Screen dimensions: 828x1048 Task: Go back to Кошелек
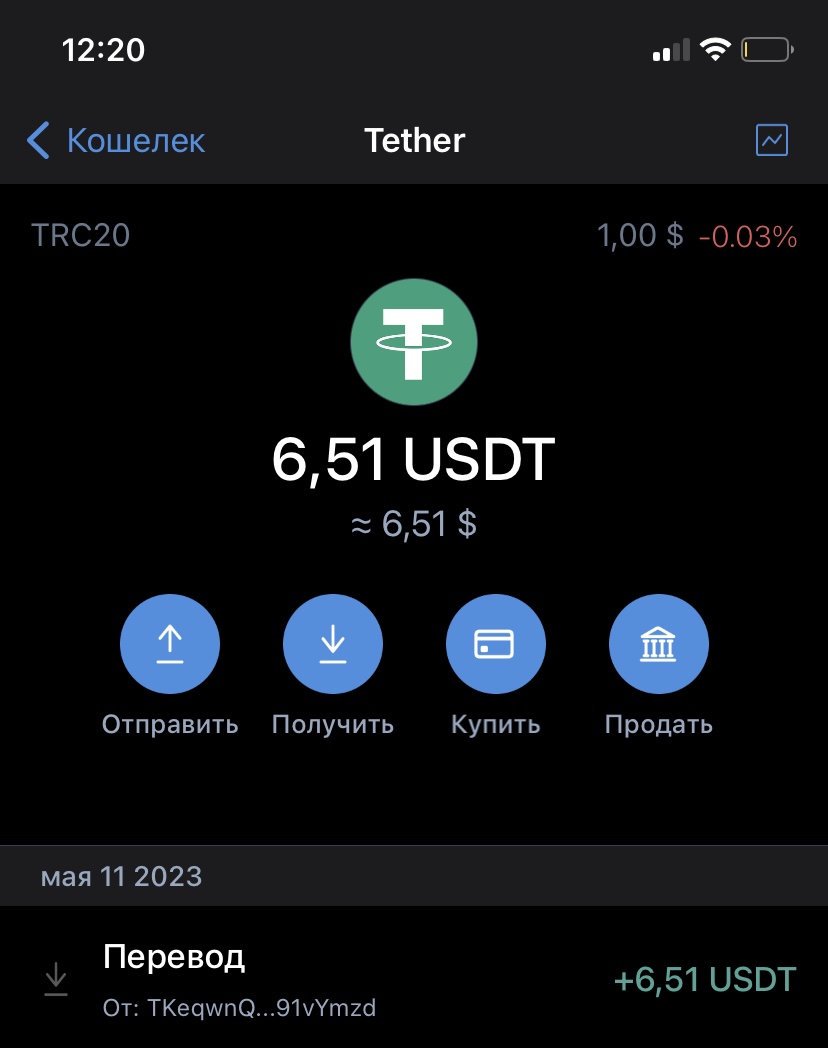pos(116,141)
